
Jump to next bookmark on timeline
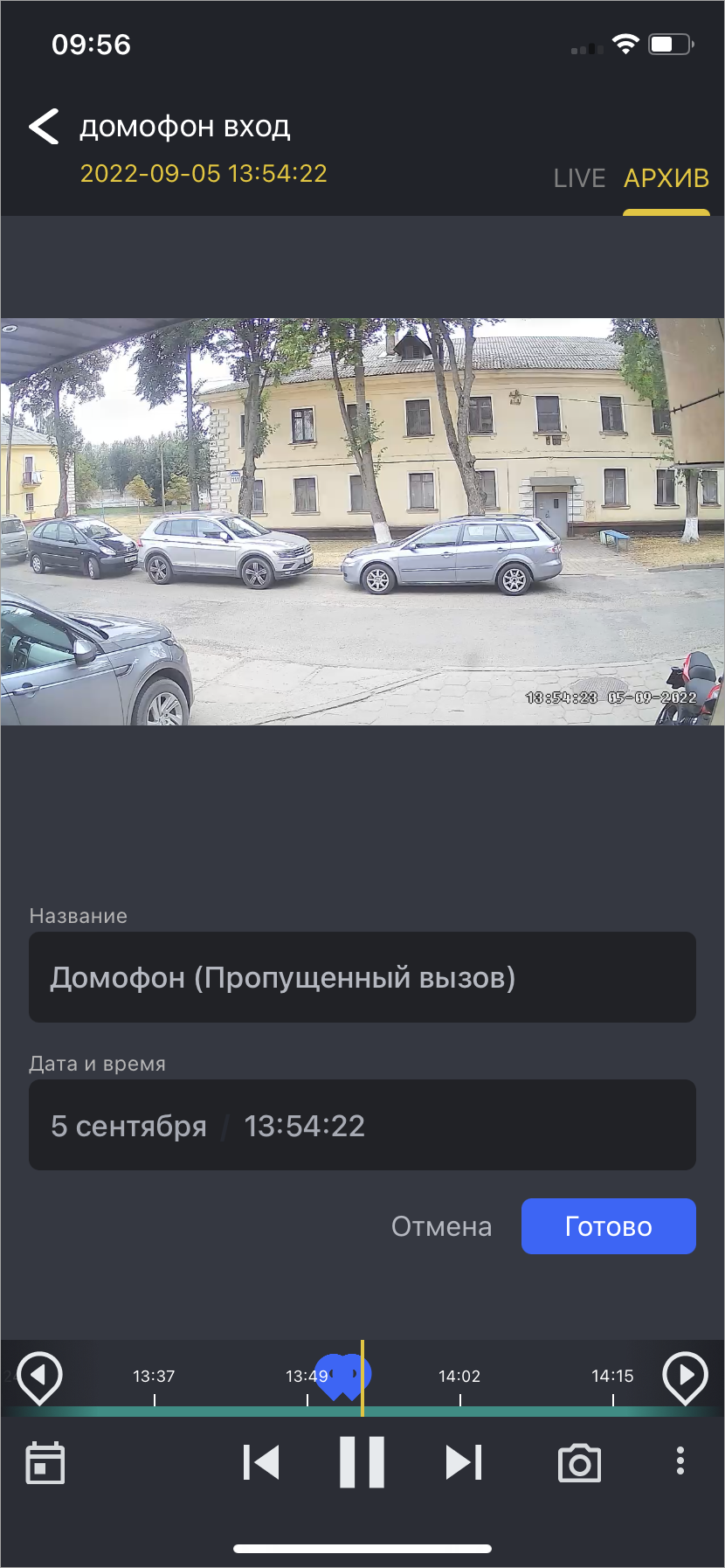(685, 1377)
